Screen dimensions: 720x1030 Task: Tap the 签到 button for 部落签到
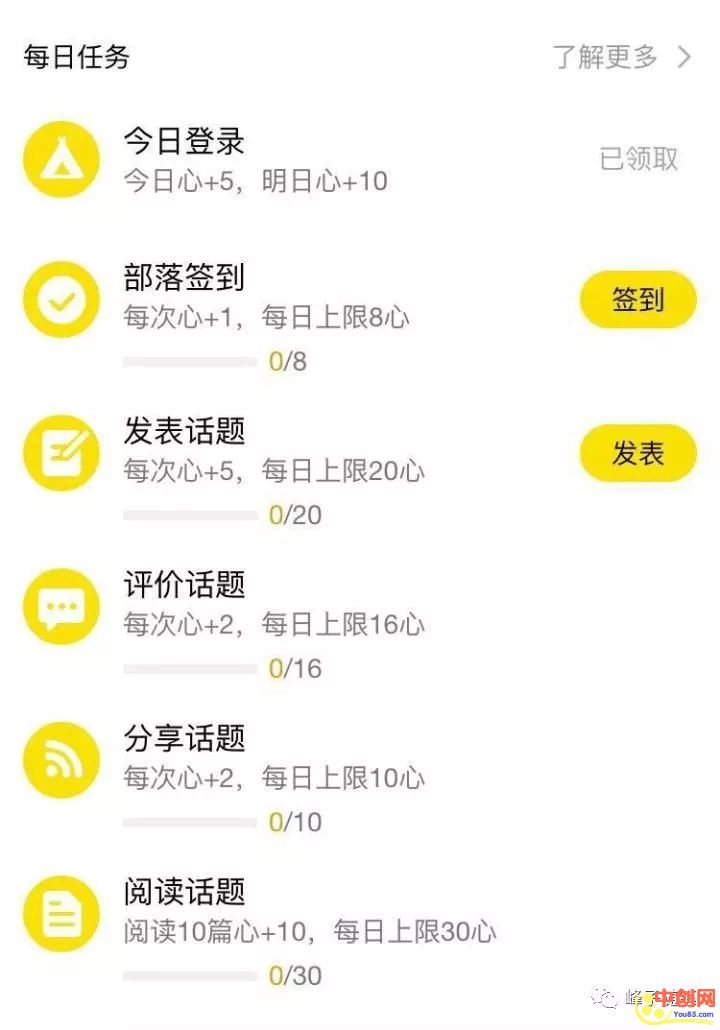[x=637, y=299]
